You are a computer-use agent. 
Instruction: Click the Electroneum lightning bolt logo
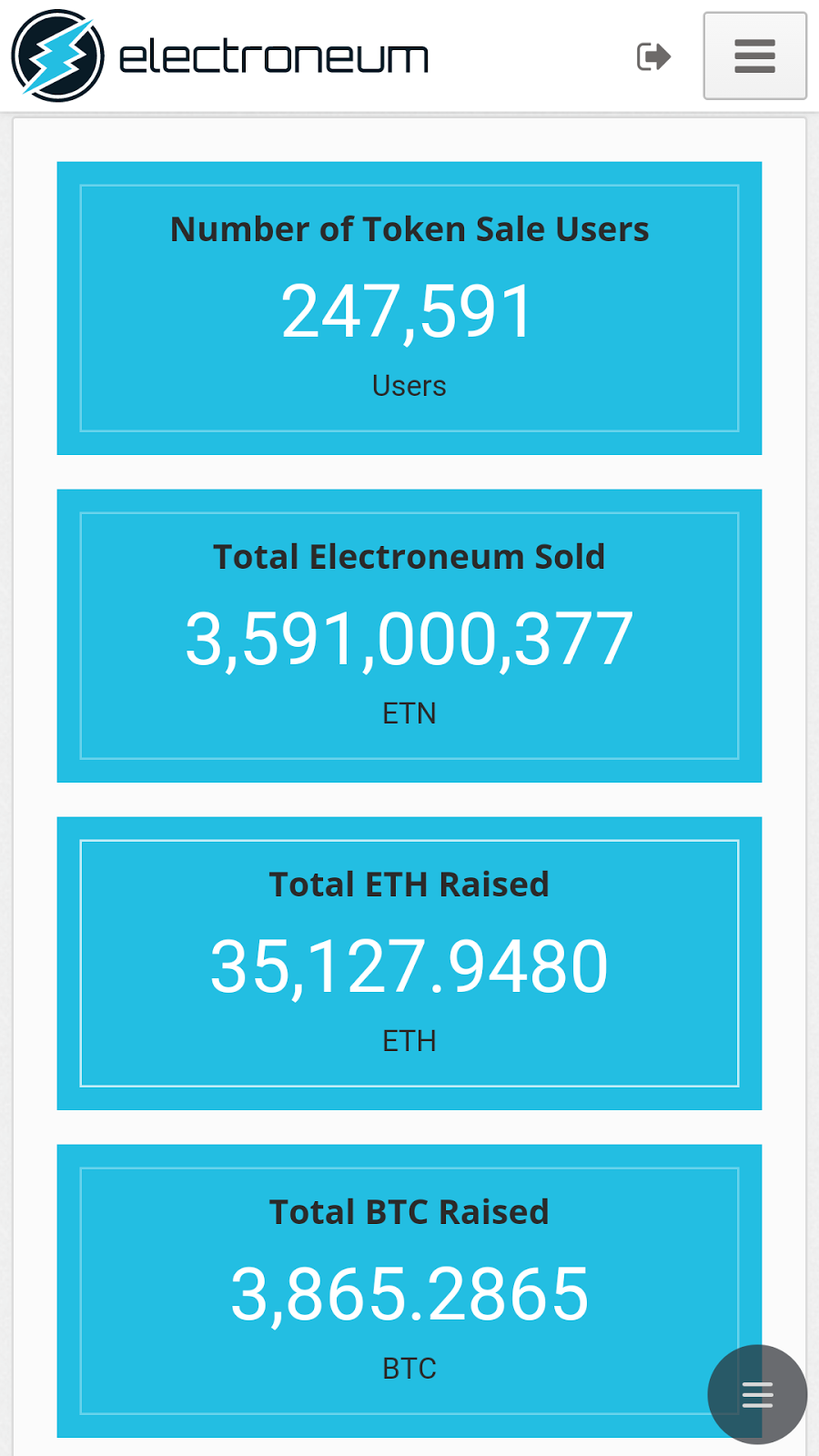click(x=56, y=56)
